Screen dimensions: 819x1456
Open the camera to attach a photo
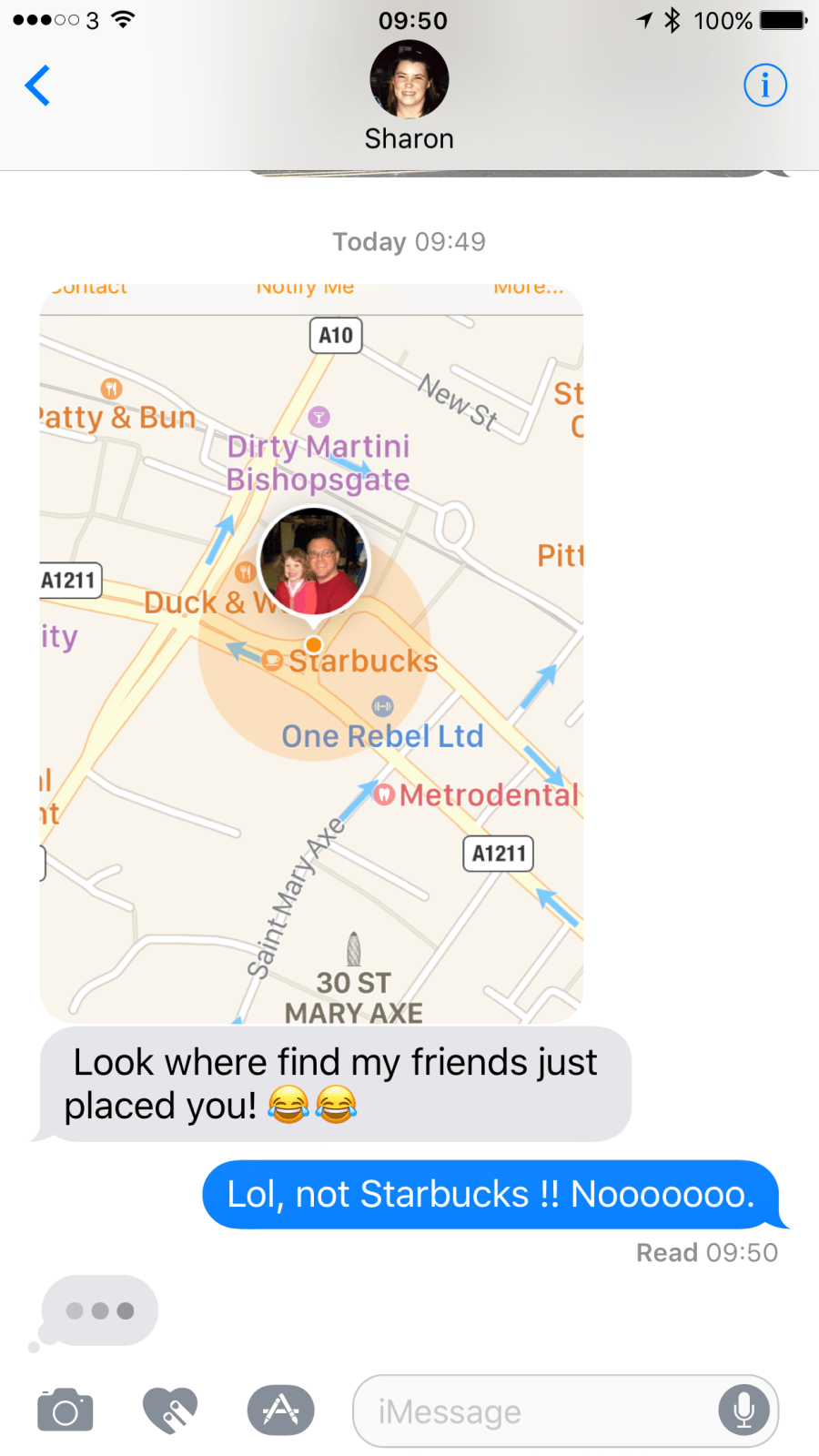[x=65, y=1410]
